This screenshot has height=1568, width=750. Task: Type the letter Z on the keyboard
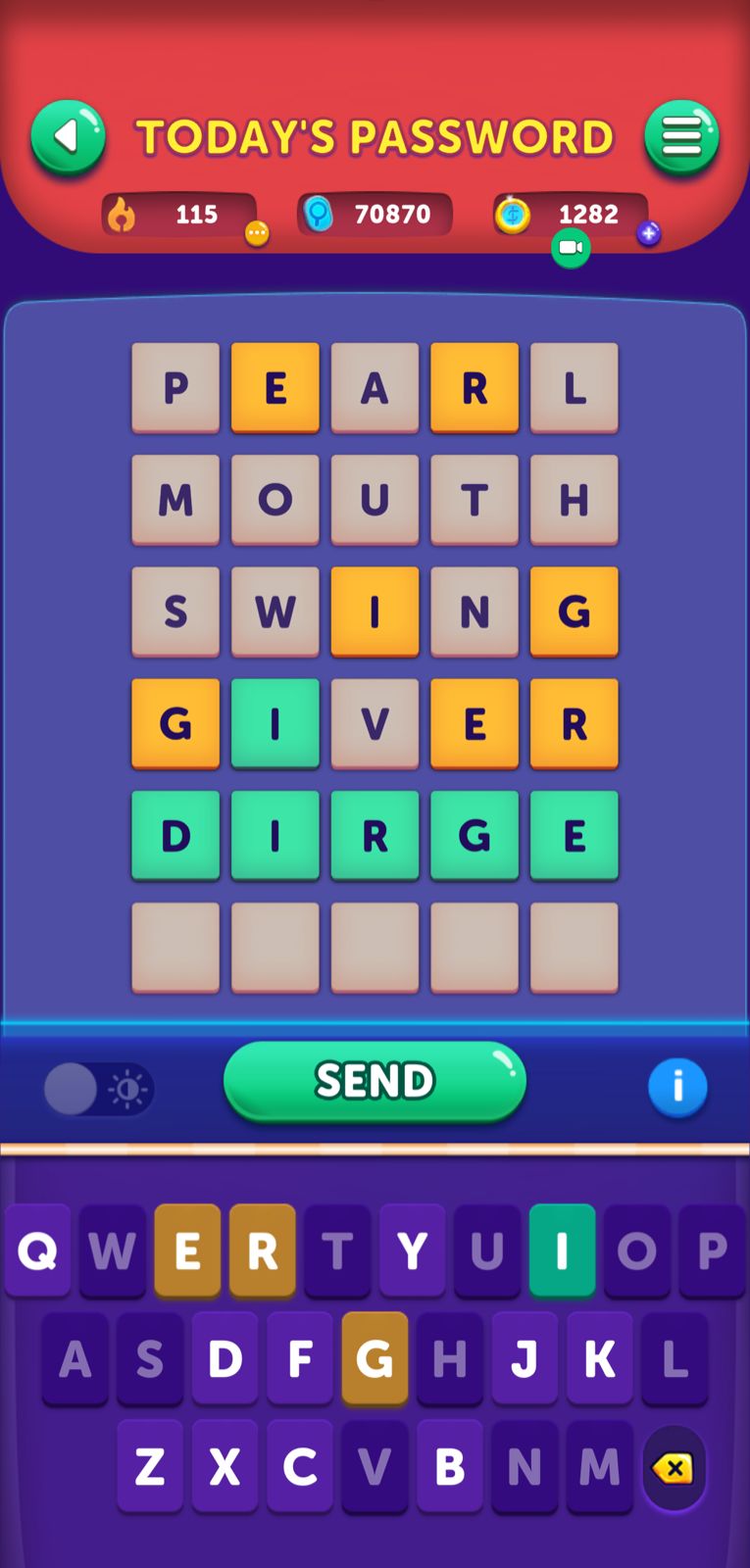pos(150,1467)
